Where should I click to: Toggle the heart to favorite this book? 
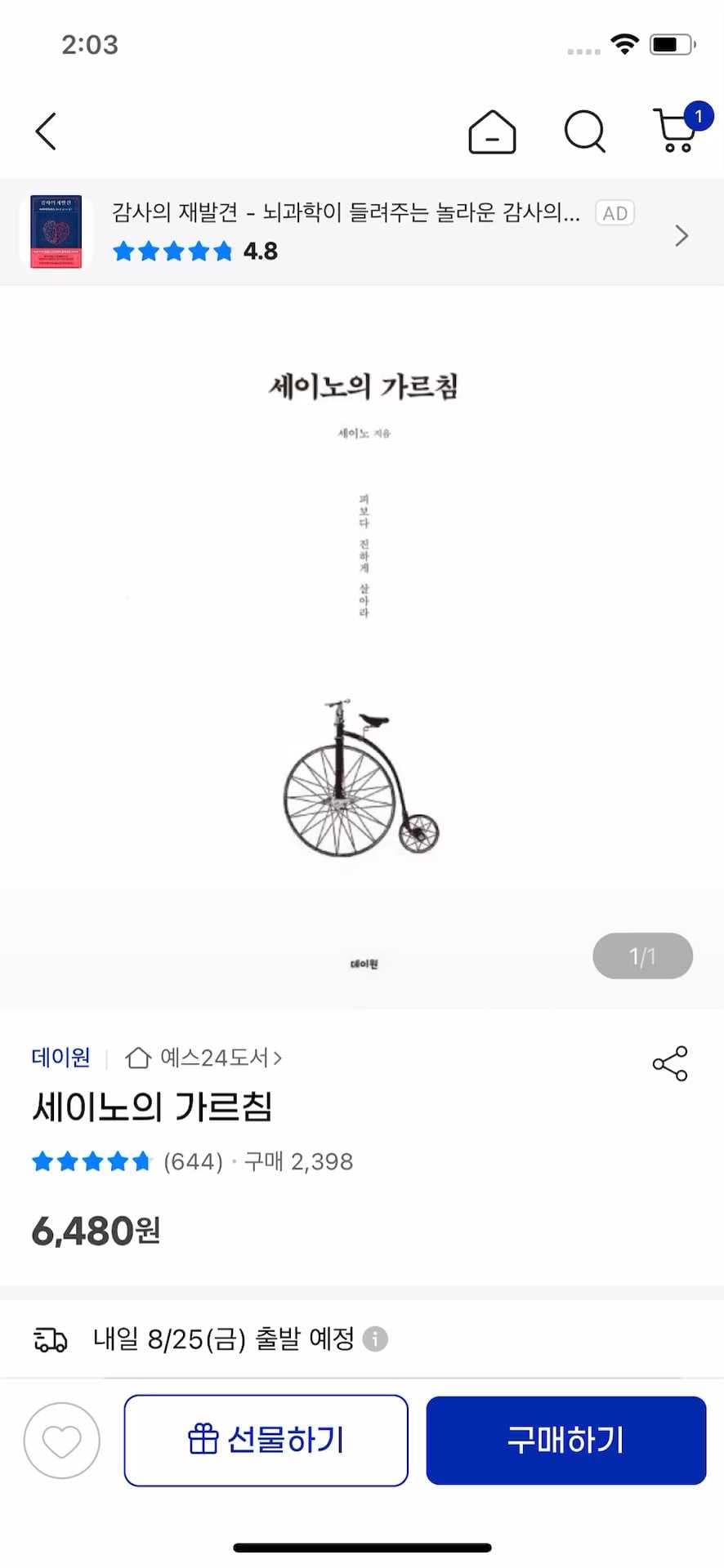(62, 1440)
